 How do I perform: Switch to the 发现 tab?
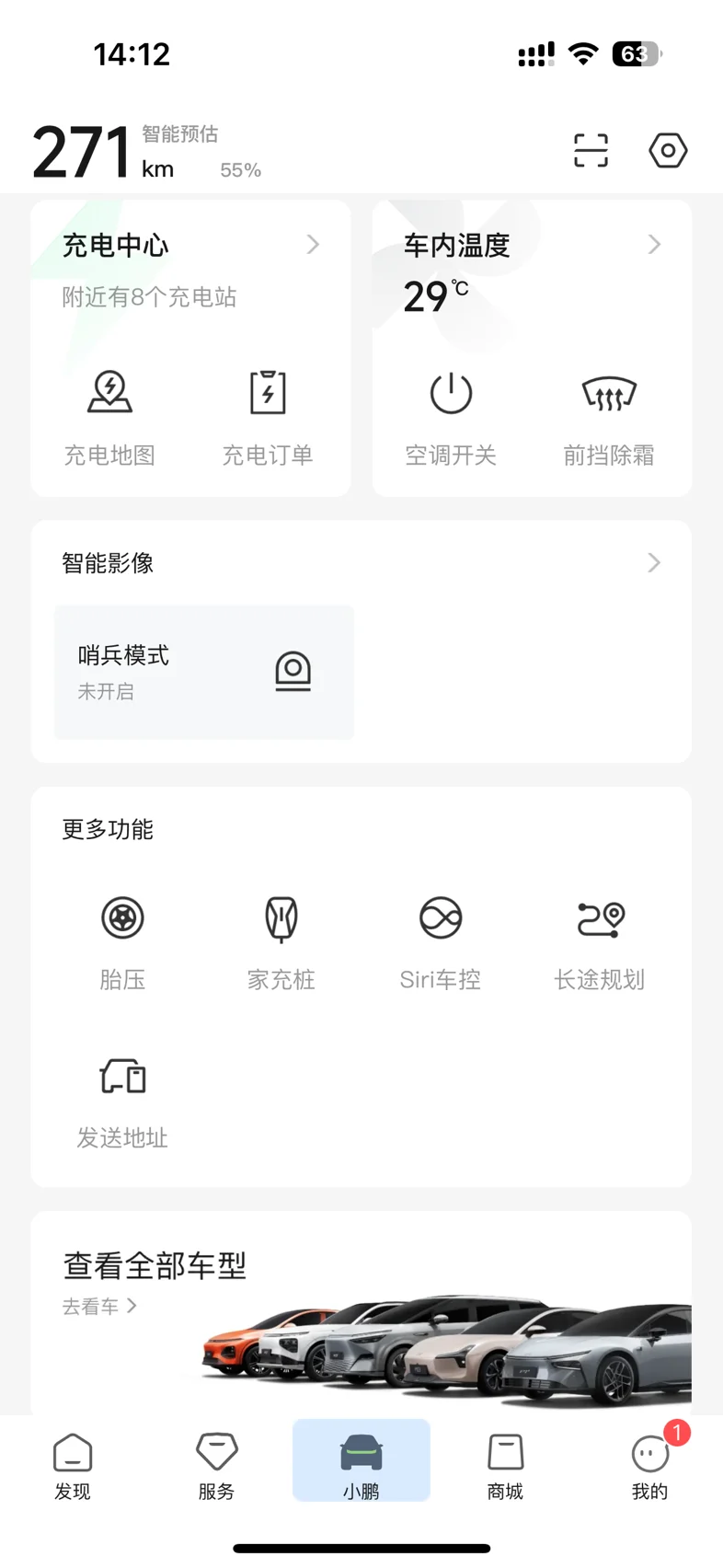tap(73, 1467)
